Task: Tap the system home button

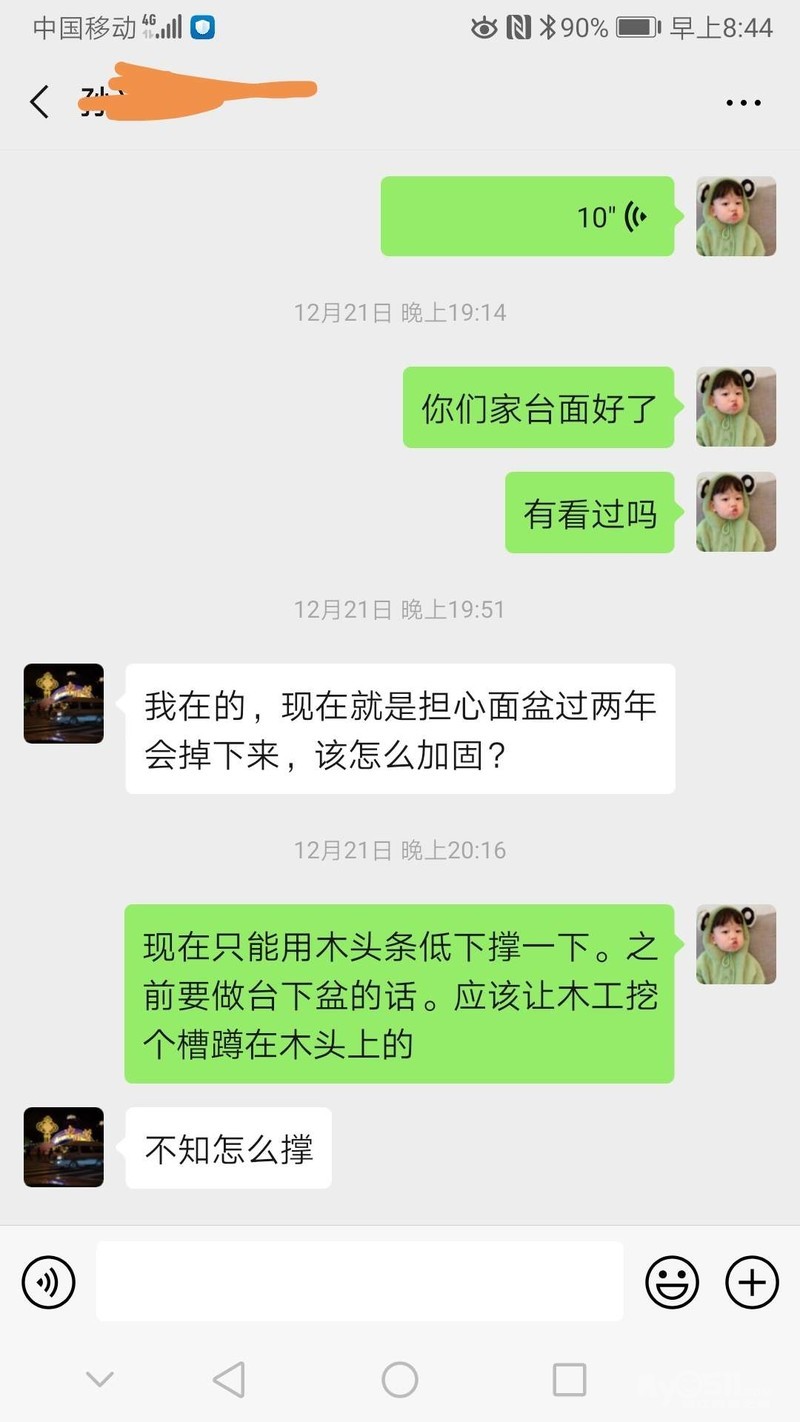Action: tap(400, 1380)
